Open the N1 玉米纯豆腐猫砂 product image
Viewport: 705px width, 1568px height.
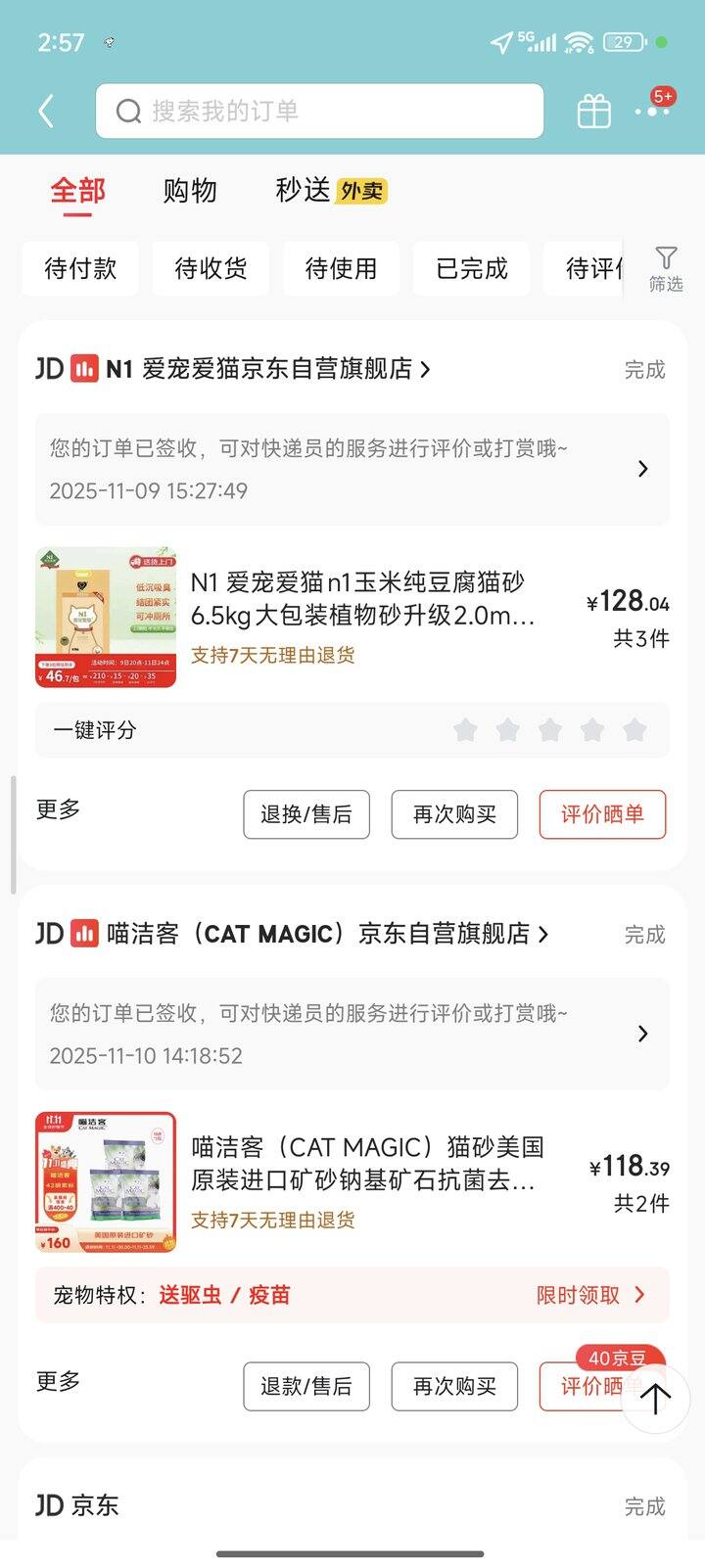[x=106, y=618]
